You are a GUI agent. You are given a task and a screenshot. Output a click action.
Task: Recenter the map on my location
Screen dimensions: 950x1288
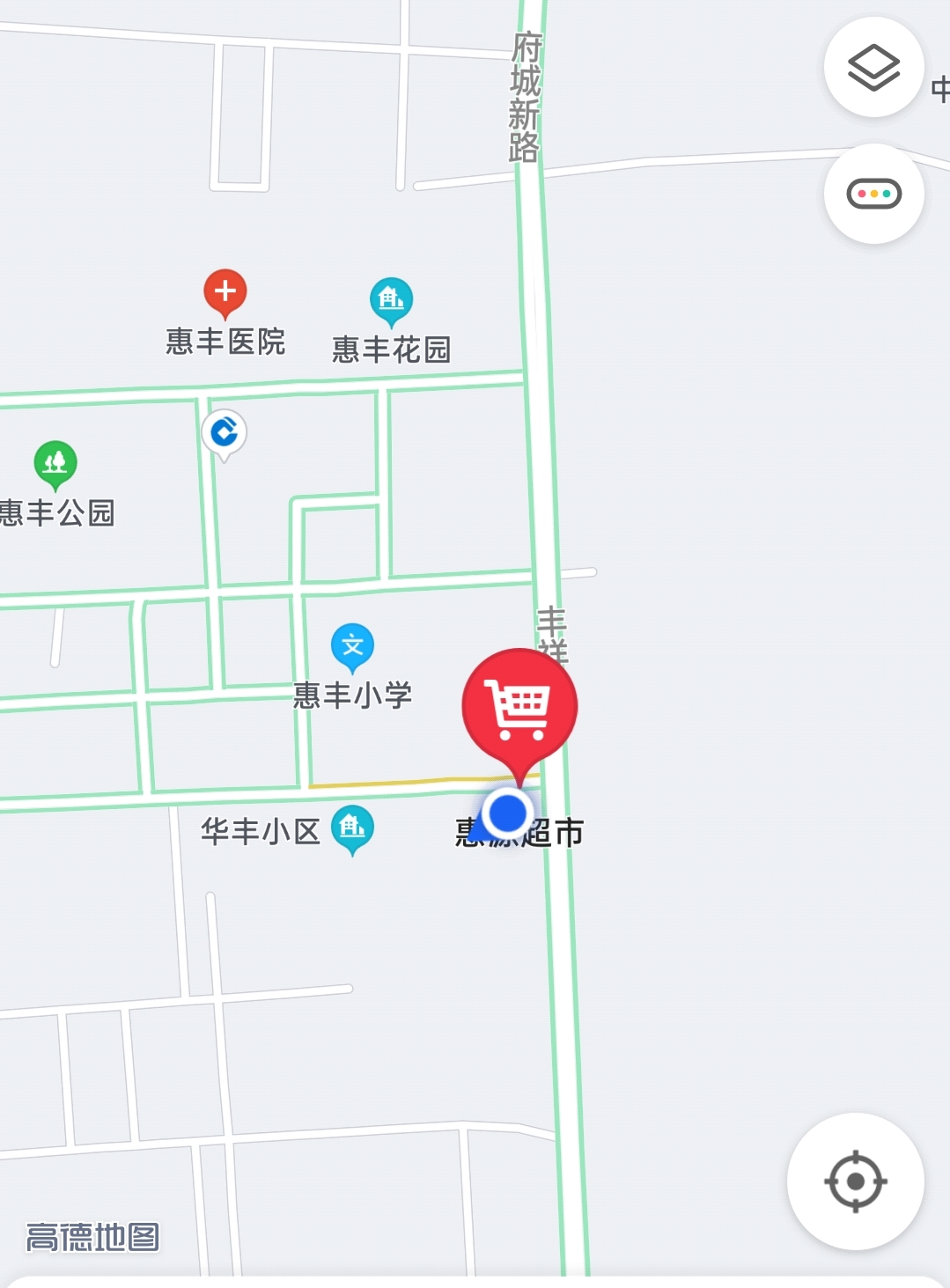tap(855, 1181)
